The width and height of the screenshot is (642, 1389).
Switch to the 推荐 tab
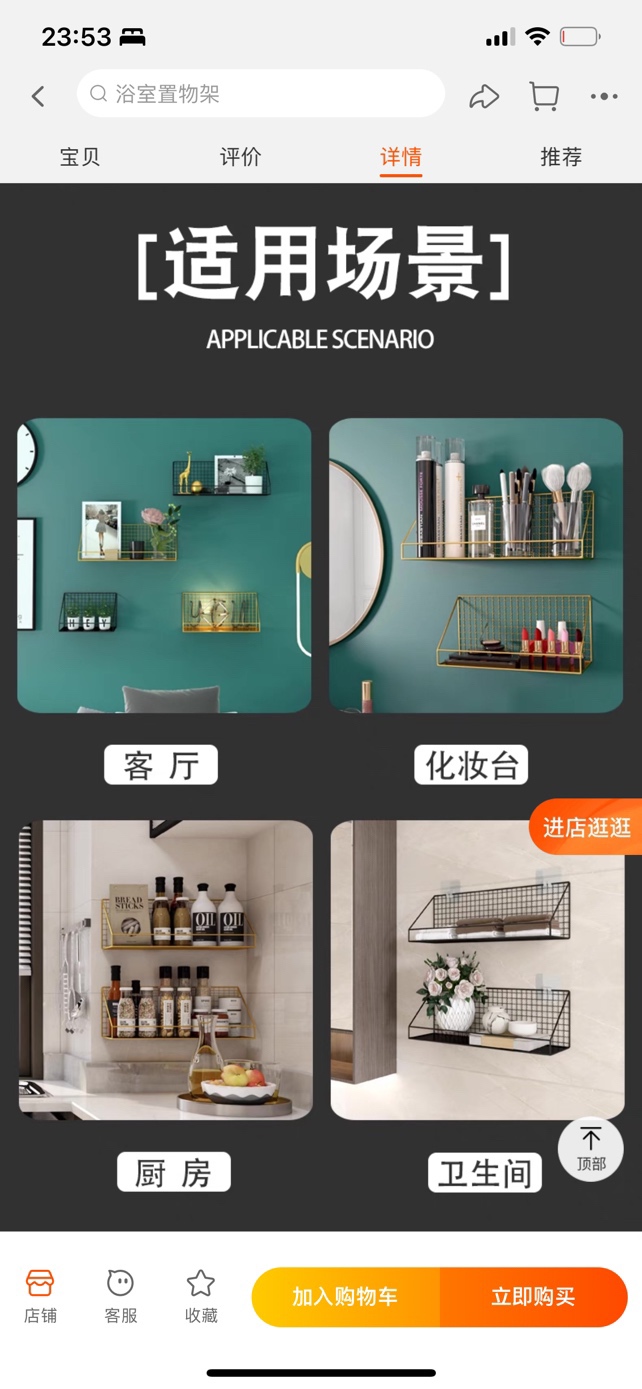coord(561,157)
